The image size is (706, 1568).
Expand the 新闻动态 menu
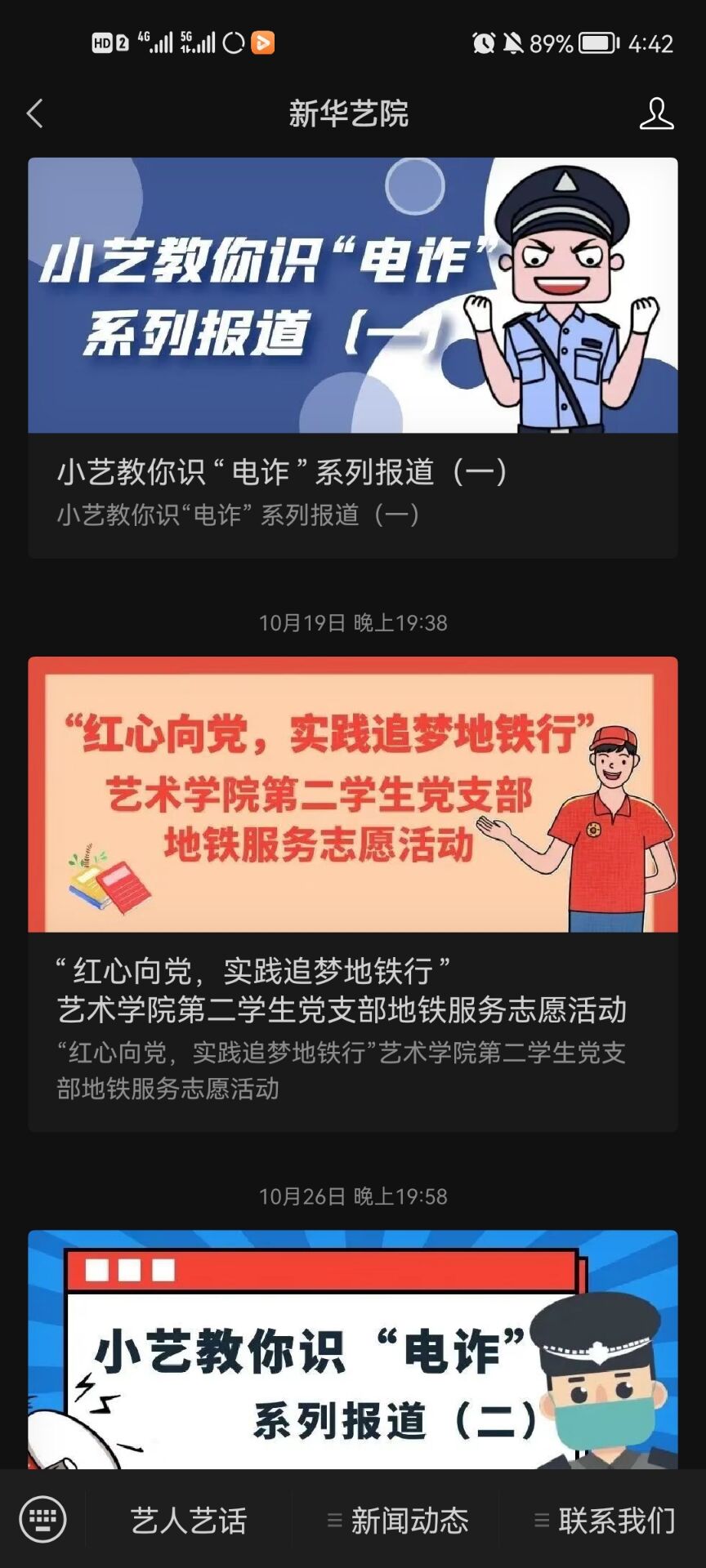[x=398, y=1520]
